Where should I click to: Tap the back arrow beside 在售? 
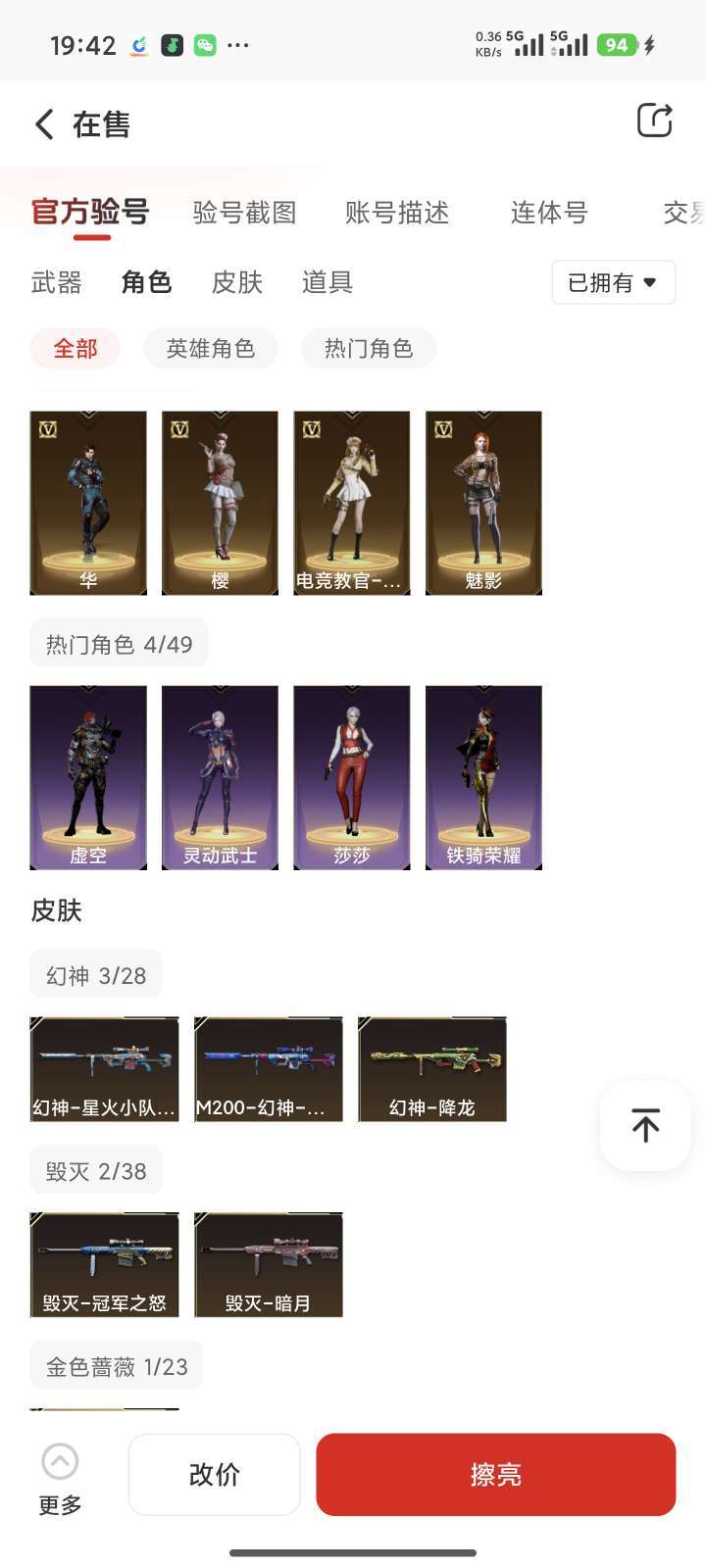[x=42, y=124]
